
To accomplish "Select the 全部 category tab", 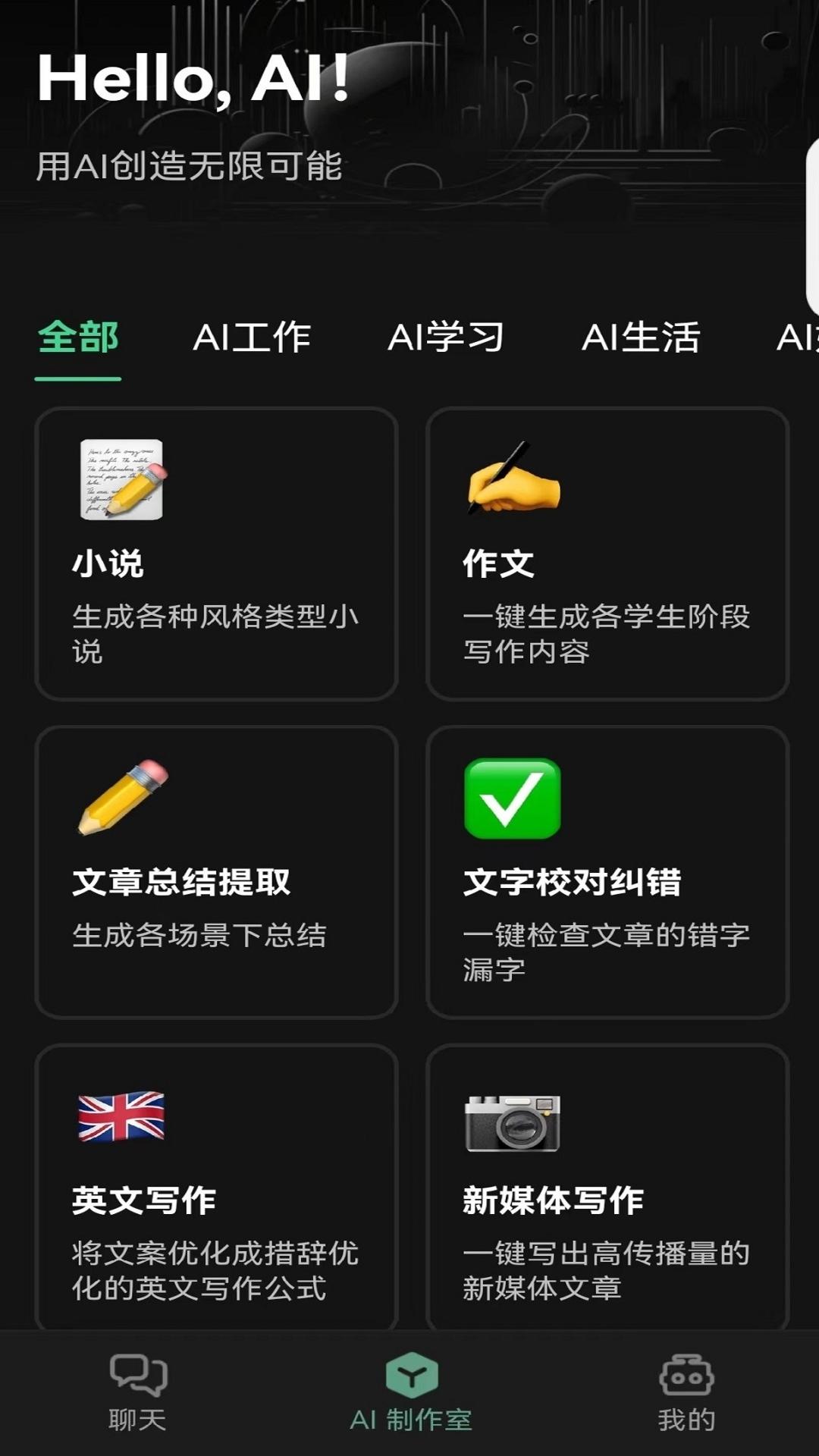I will pos(78,337).
